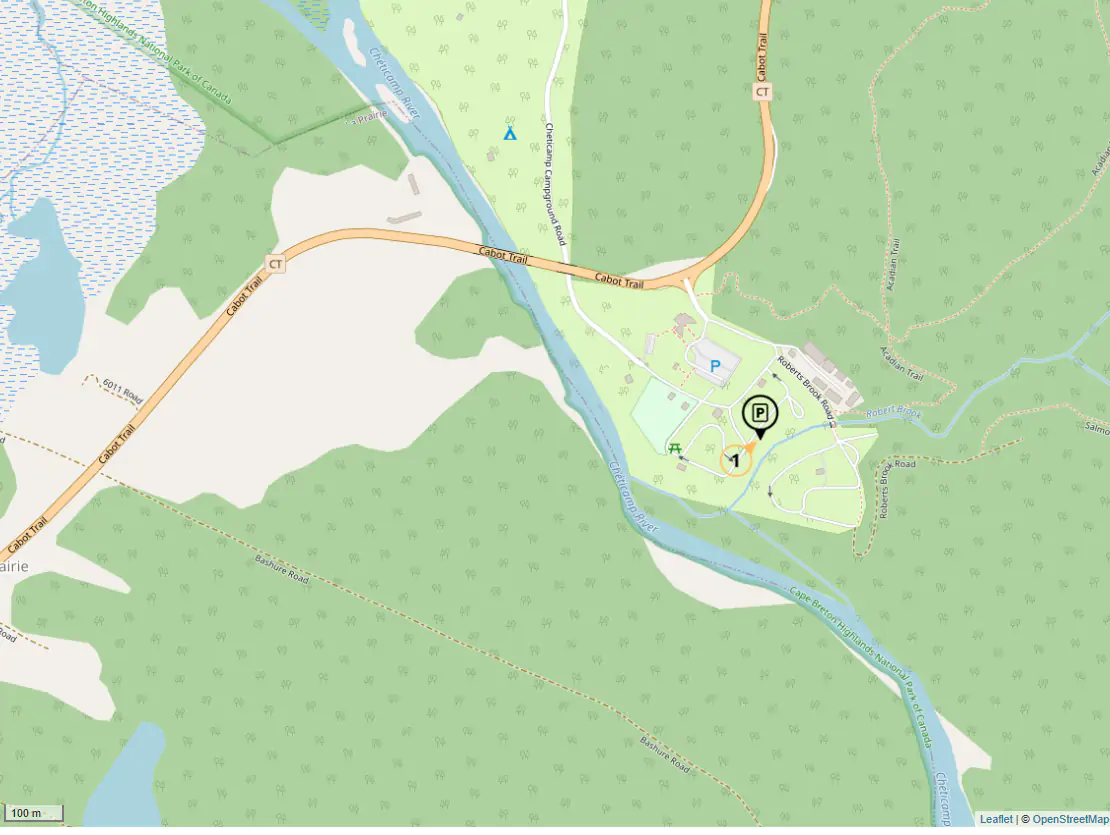
Task: Tap the black parking pin marker
Action: click(761, 412)
